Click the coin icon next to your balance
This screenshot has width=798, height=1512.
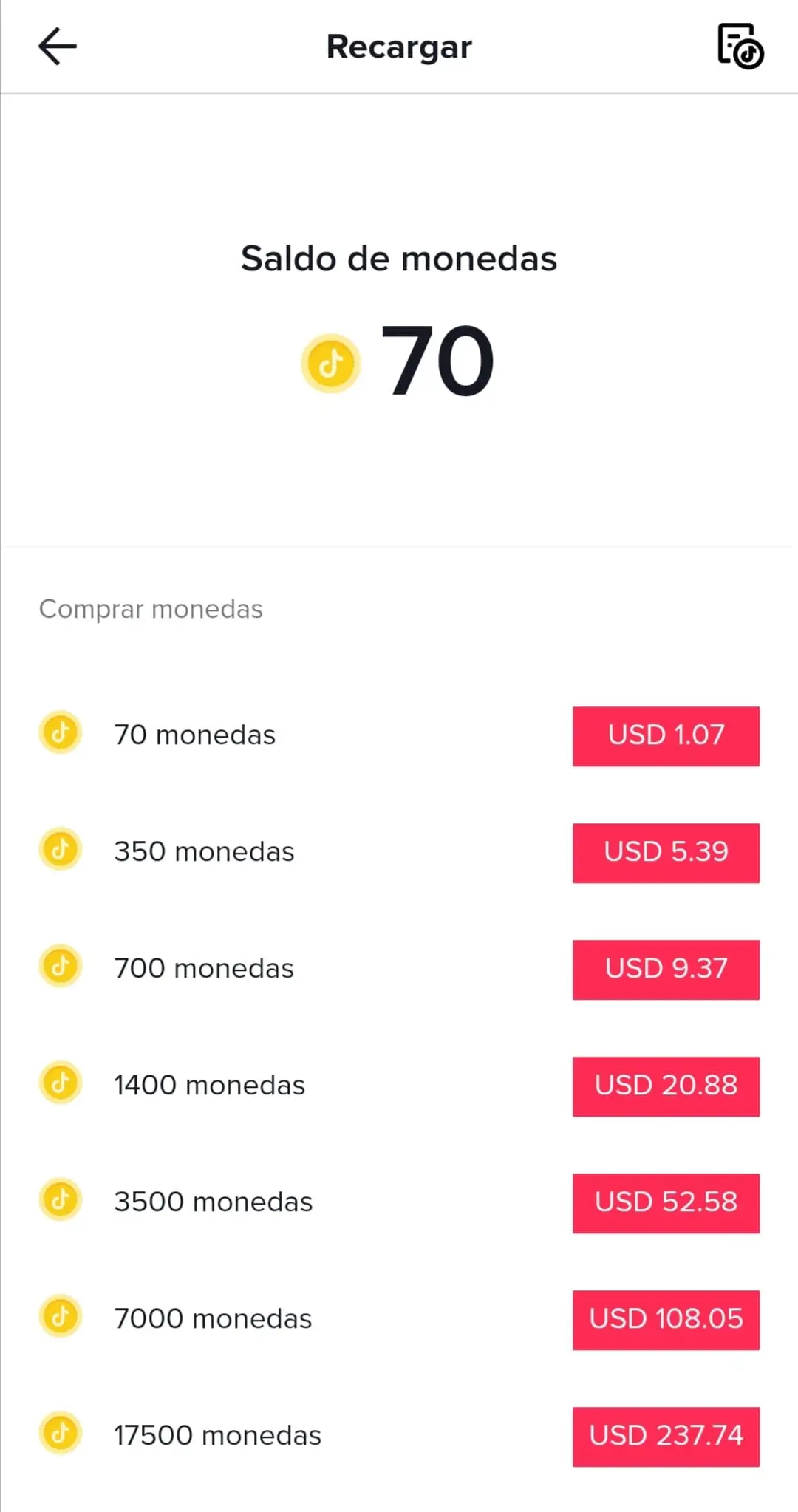coord(331,363)
